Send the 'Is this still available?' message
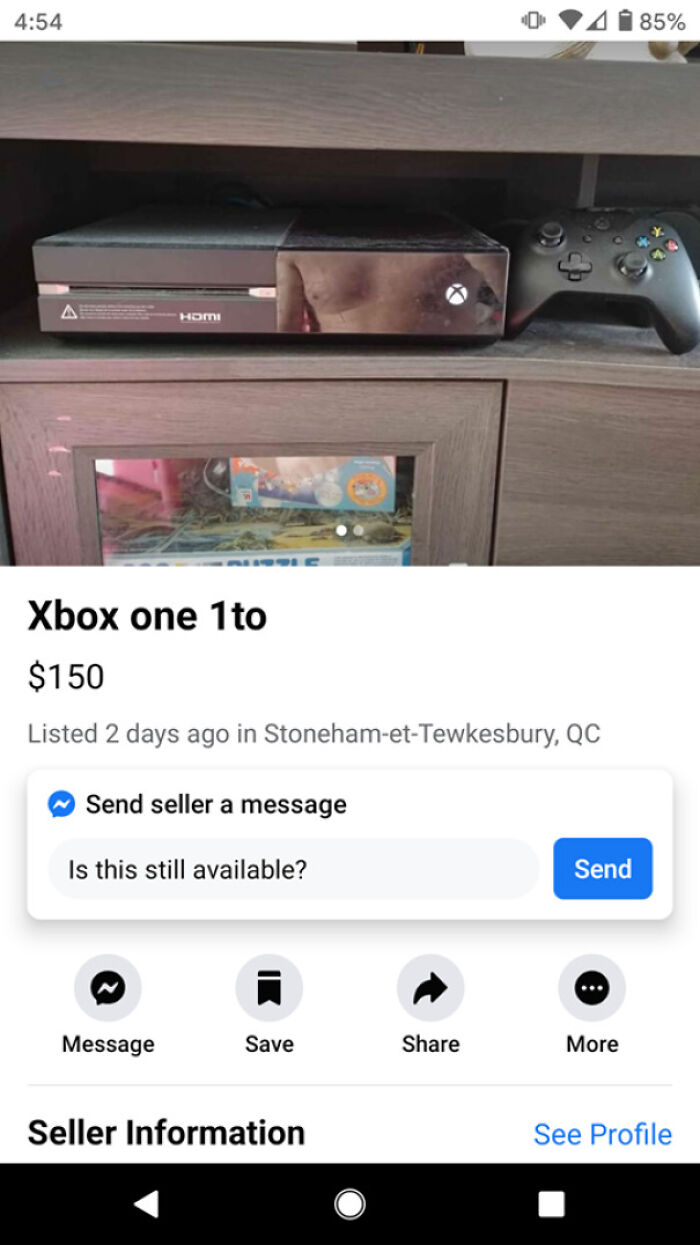Screen dimensions: 700x1245 603,868
